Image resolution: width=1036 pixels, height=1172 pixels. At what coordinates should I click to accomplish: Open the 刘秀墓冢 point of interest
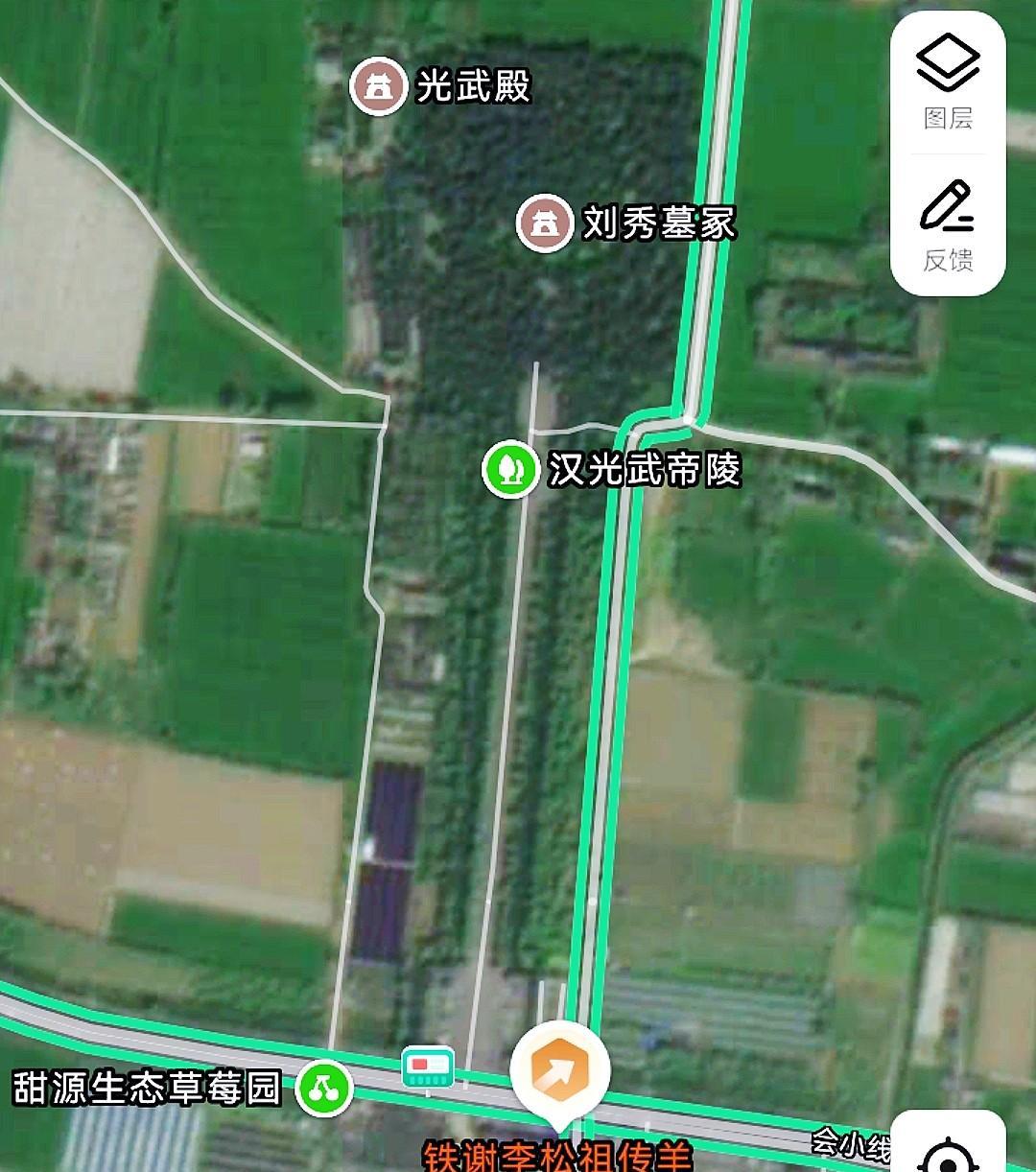click(545, 223)
